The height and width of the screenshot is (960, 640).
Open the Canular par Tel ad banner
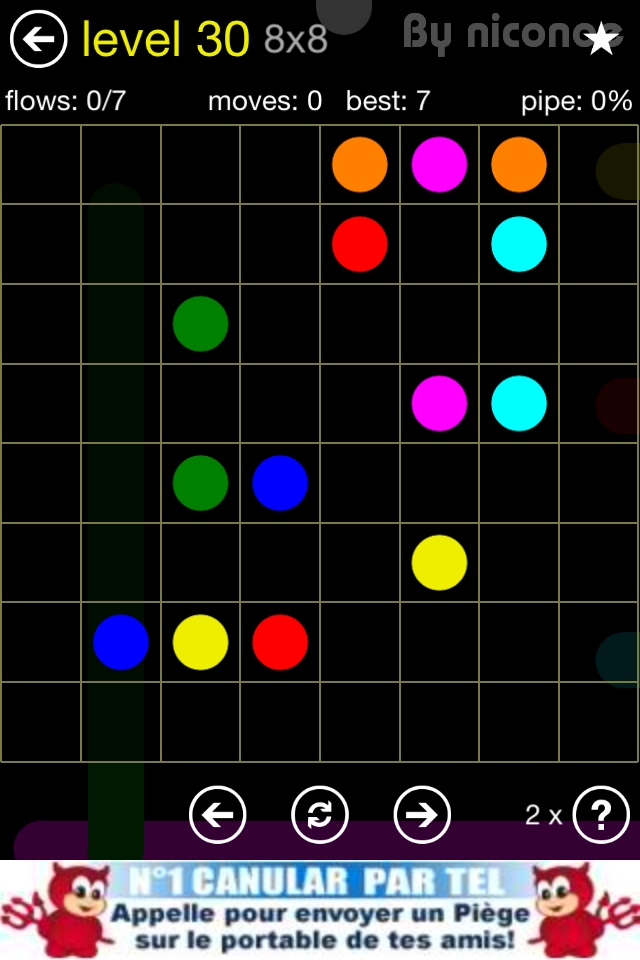click(320, 910)
